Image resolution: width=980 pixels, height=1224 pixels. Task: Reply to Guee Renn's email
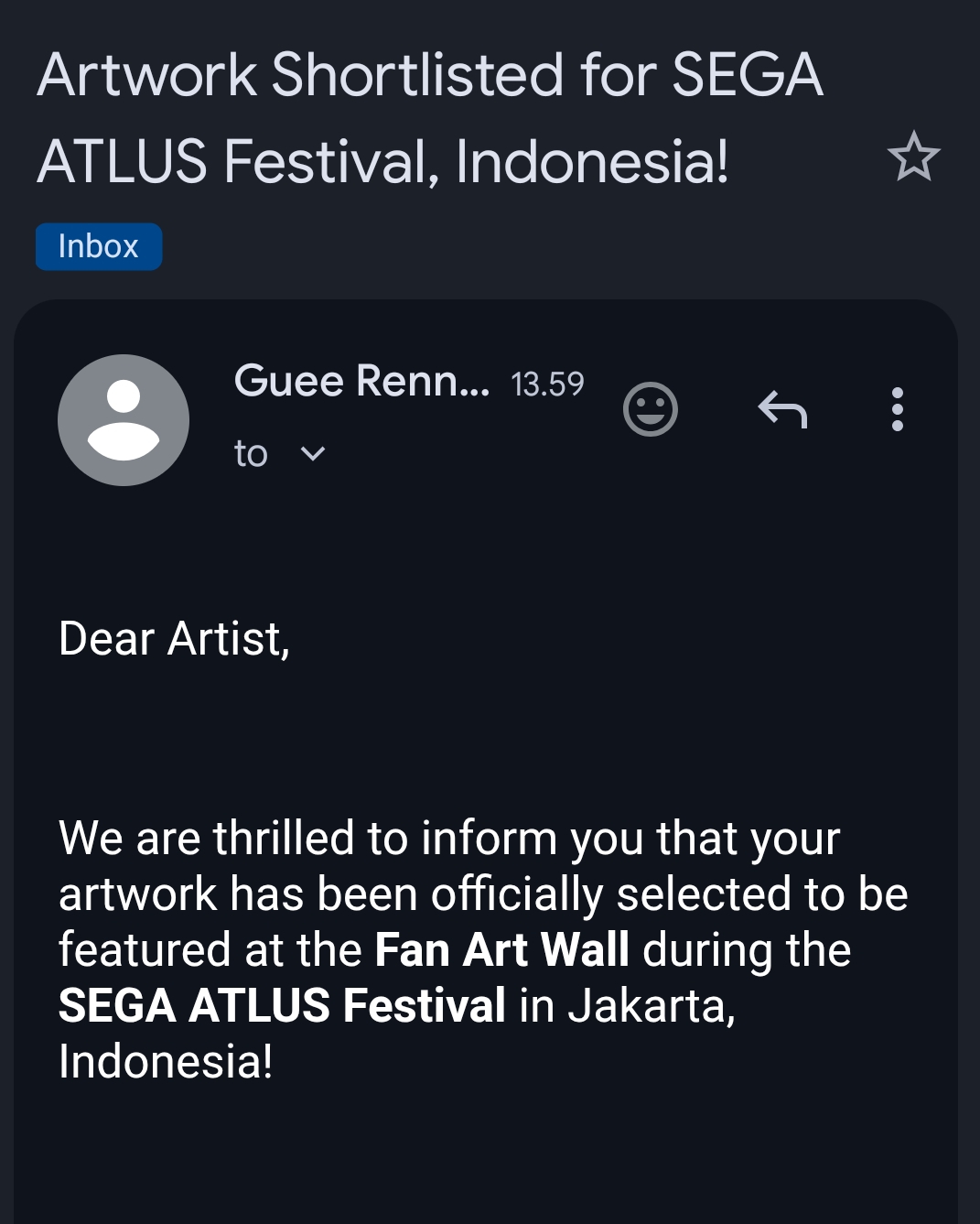pos(783,408)
